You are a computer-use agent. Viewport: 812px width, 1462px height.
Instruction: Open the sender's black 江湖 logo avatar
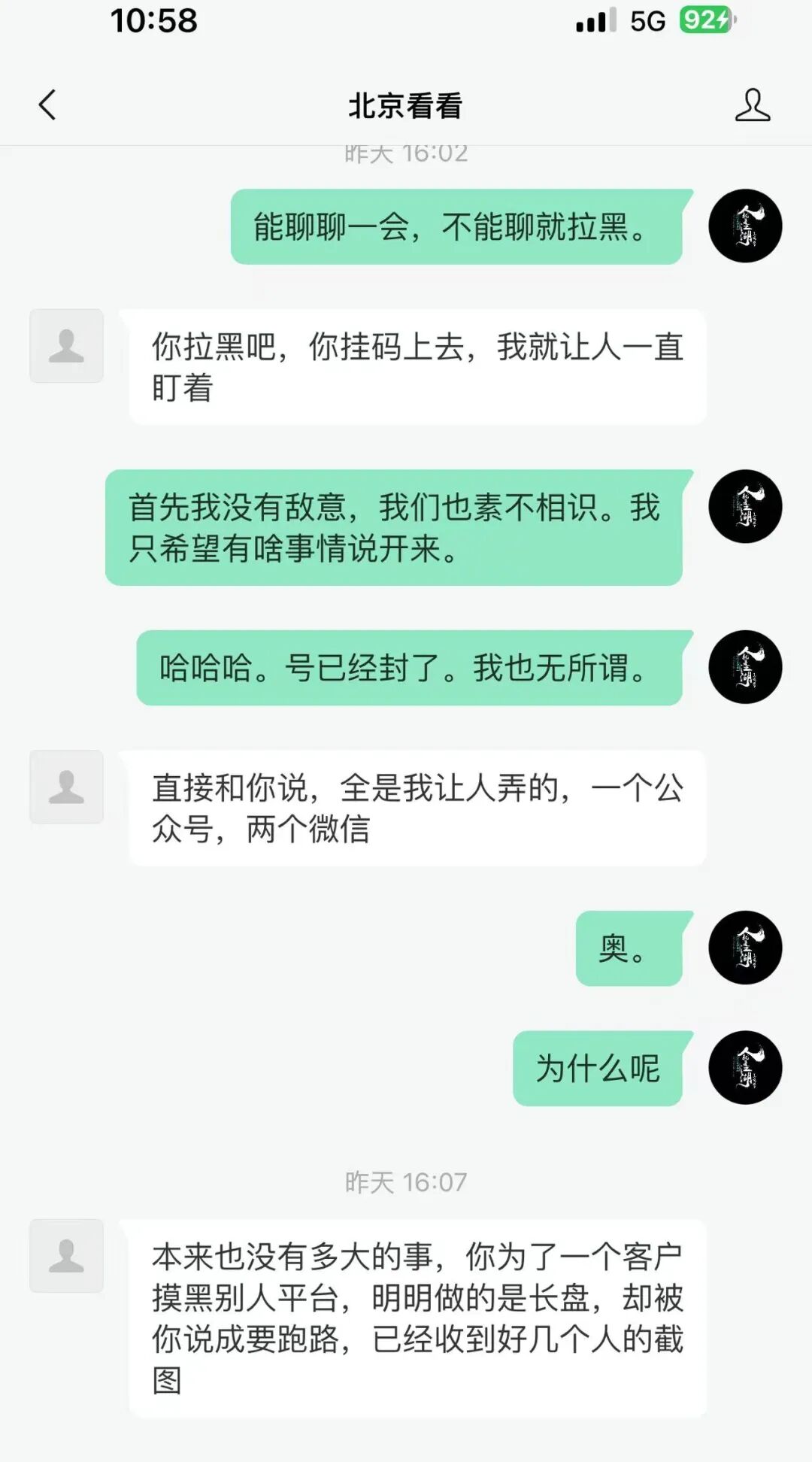(744, 226)
